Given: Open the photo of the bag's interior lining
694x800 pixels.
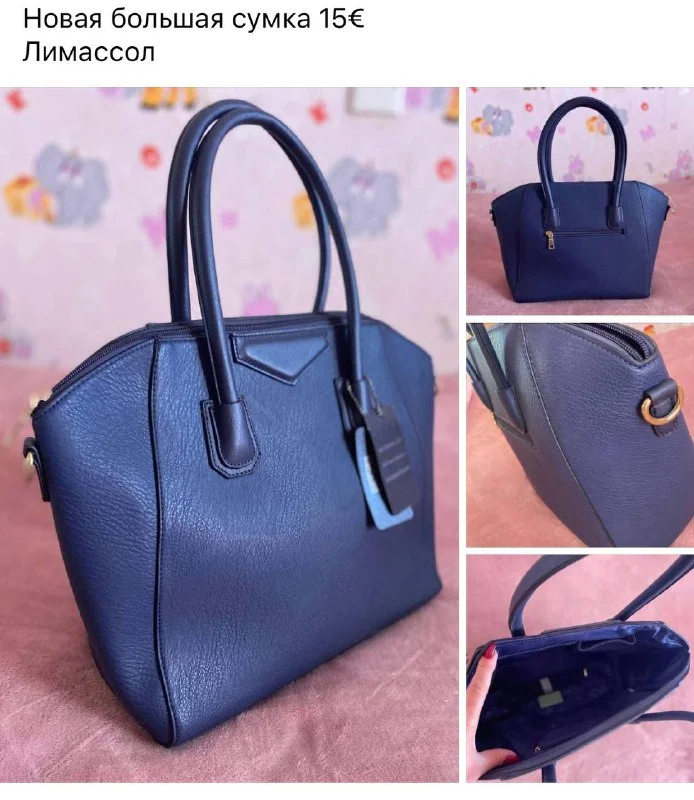Looking at the screenshot, I should [580, 668].
